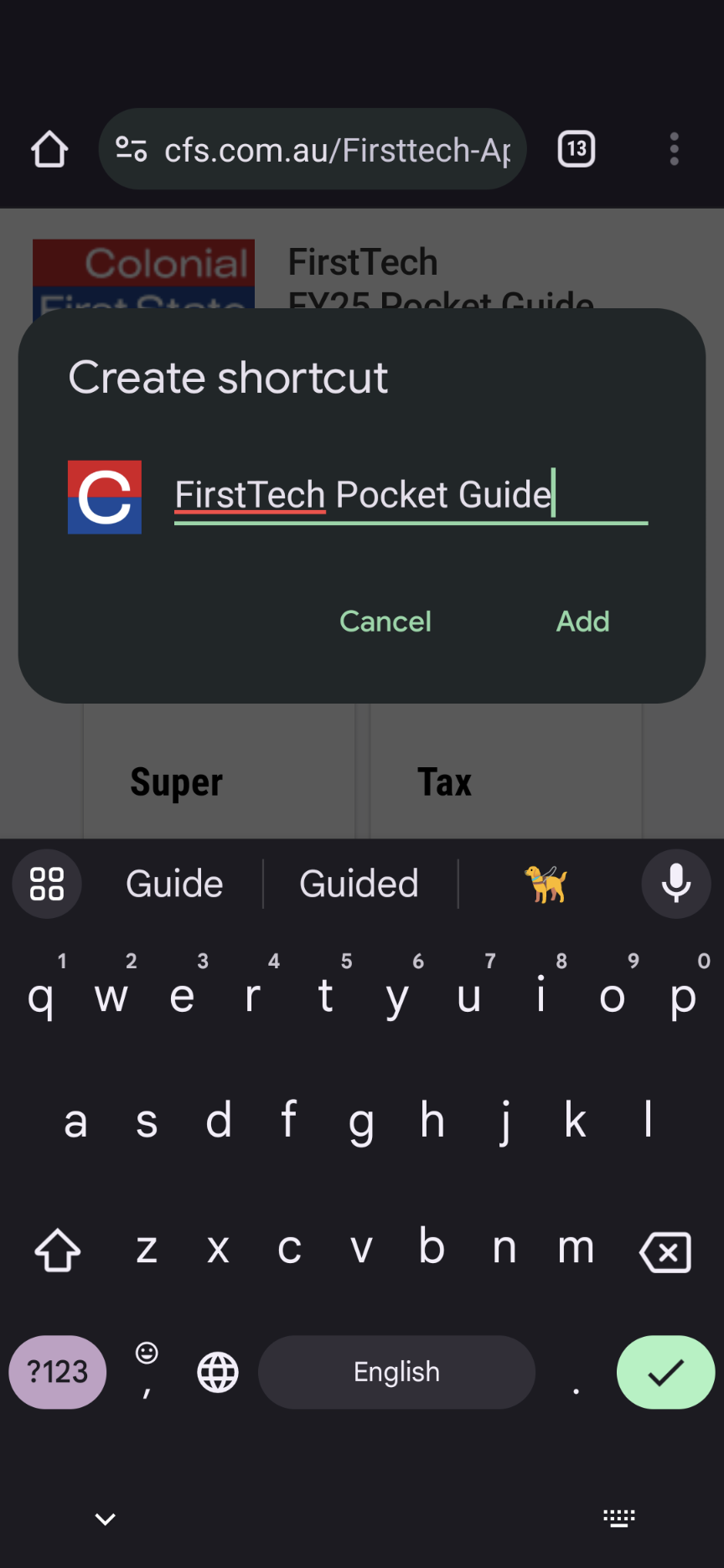724x1568 pixels.
Task: Open the keyboard tools grid menu
Action: tap(47, 884)
